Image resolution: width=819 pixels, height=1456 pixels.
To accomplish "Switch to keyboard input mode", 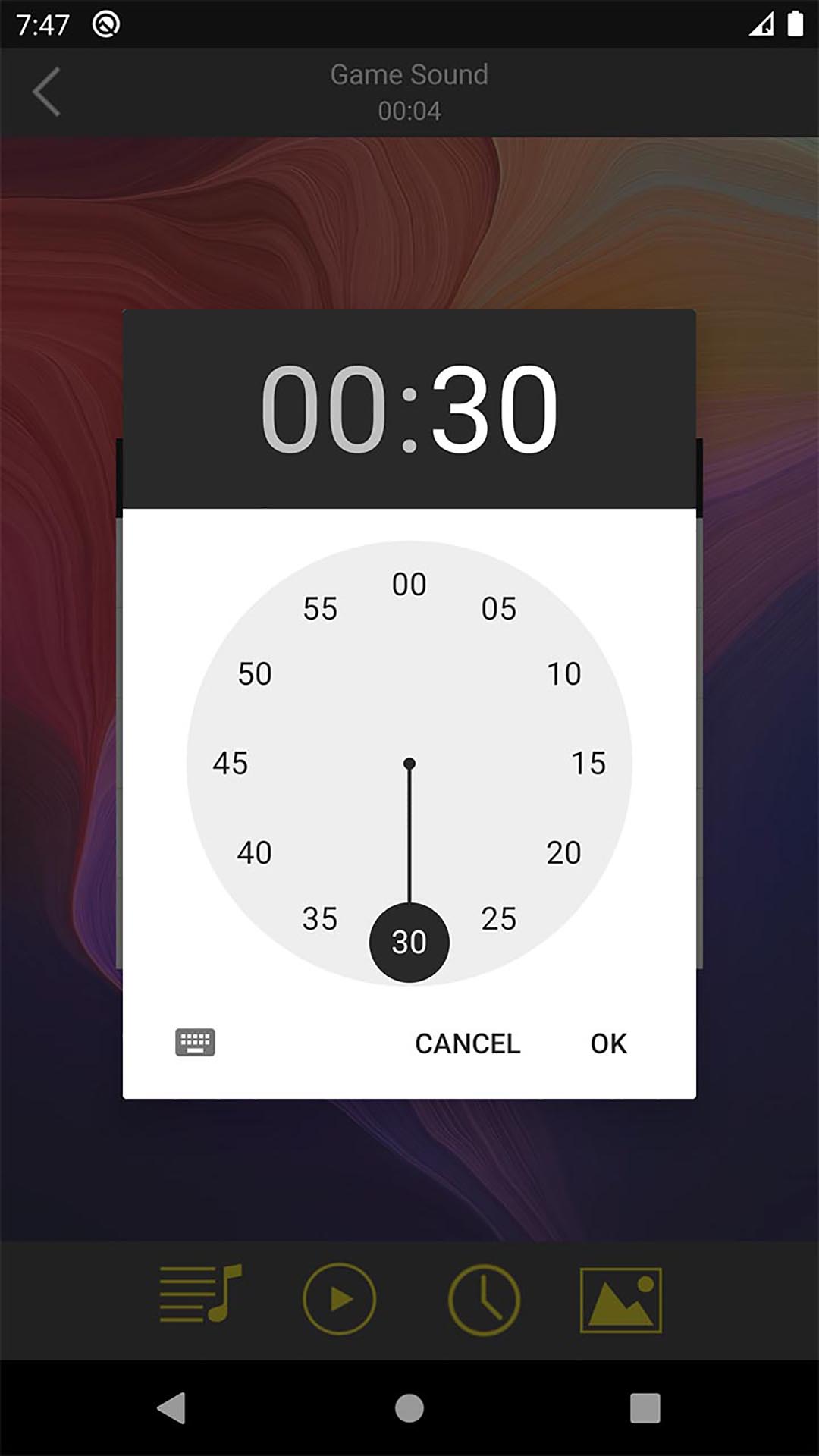I will (x=195, y=1042).
